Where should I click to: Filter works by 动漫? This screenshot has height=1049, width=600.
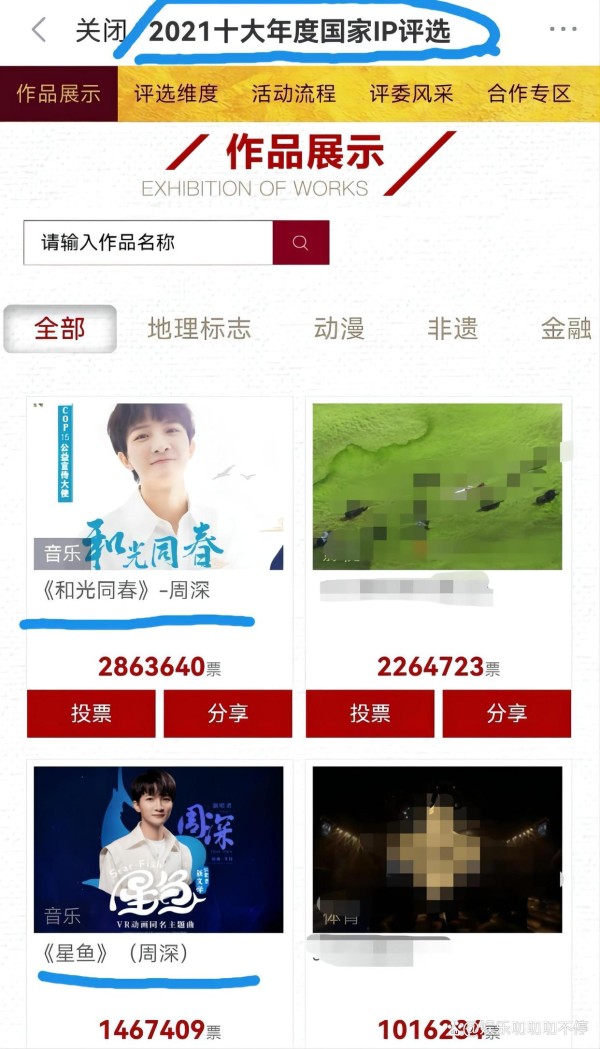(339, 329)
